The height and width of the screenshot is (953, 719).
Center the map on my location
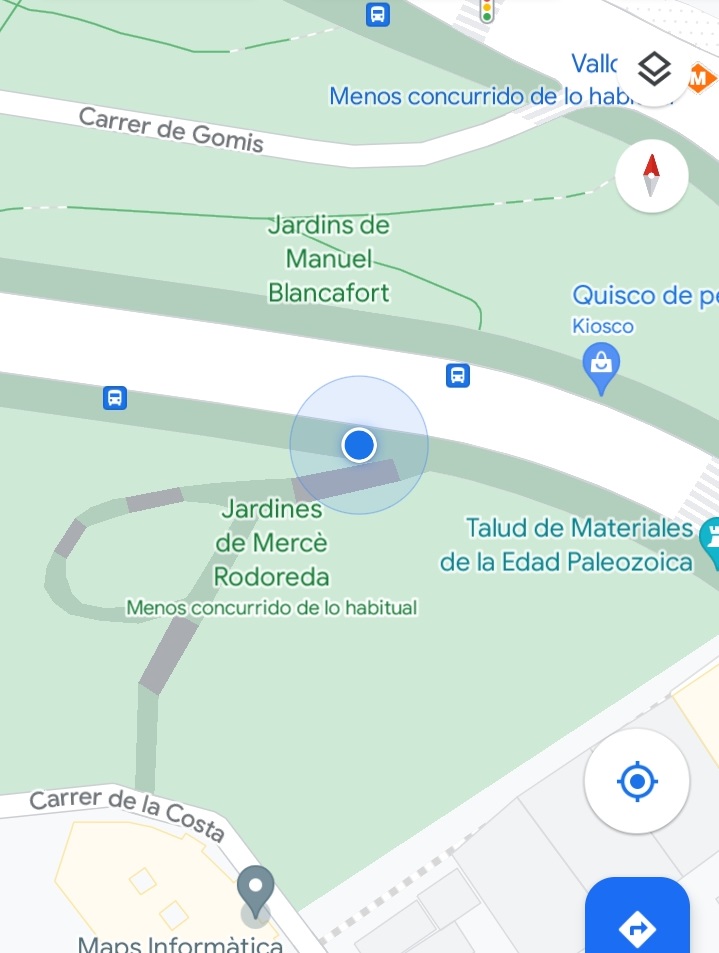point(637,781)
